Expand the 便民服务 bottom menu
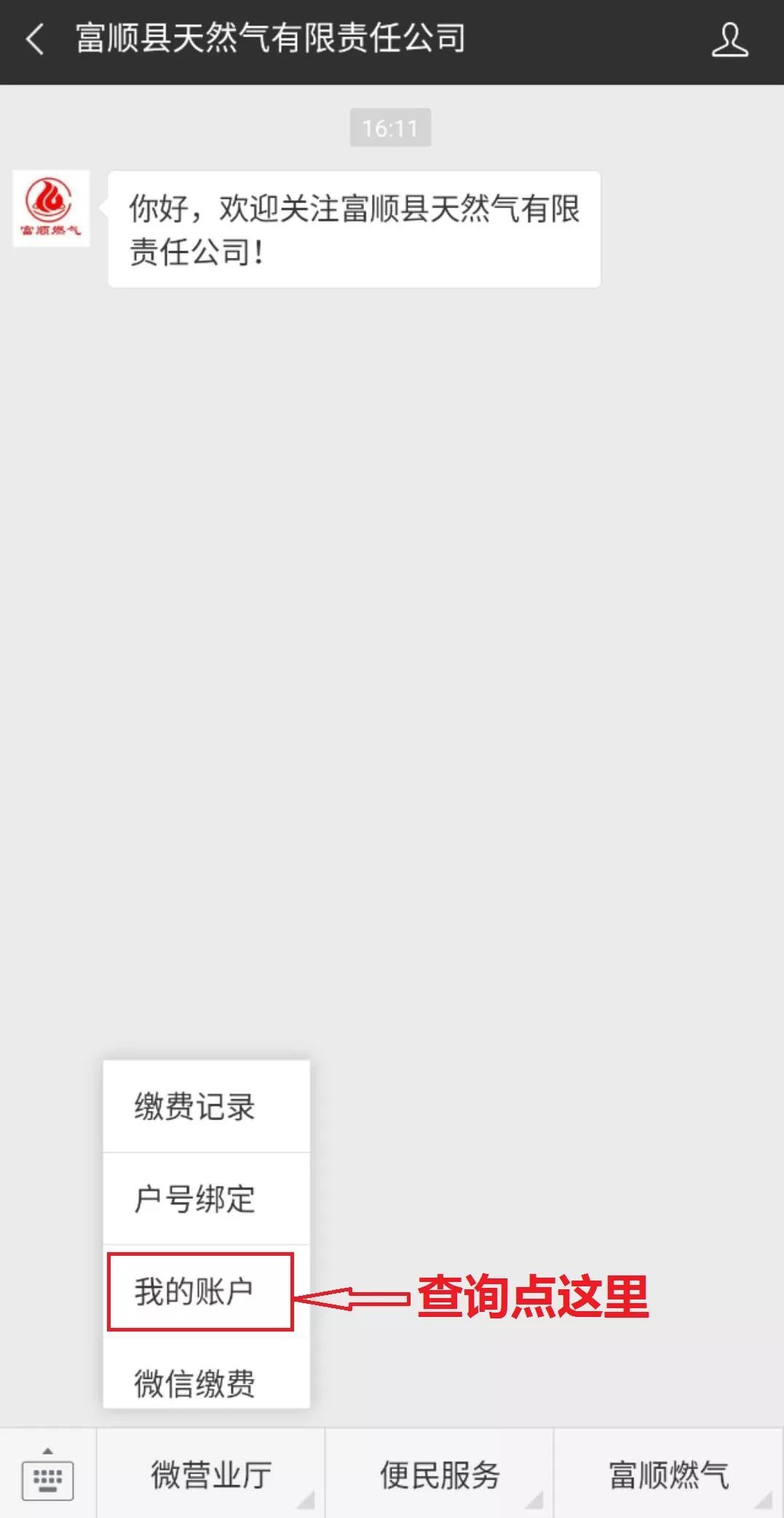This screenshot has height=1518, width=784. [440, 1475]
